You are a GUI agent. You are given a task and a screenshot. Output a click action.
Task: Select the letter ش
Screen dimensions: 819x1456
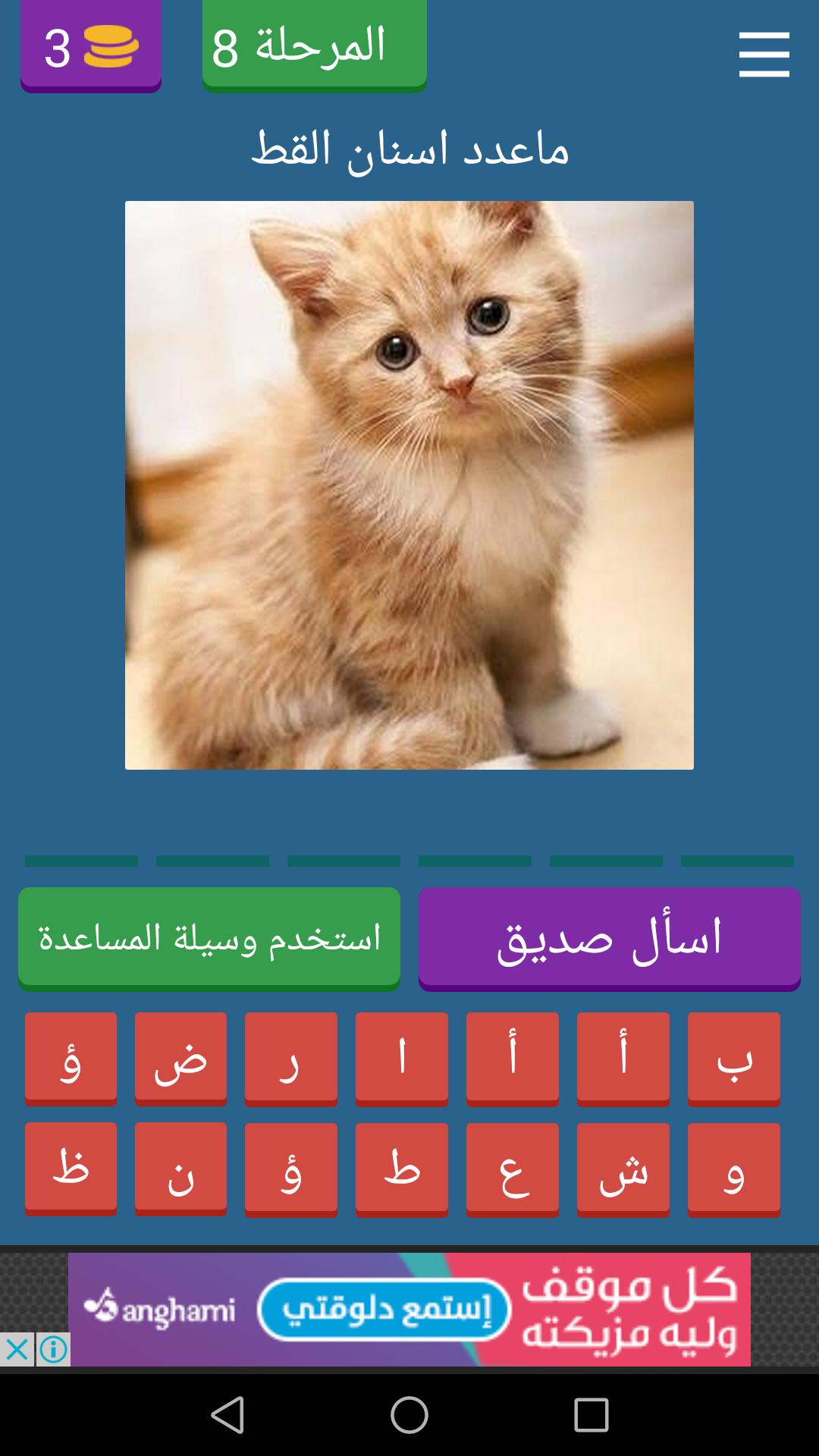[x=623, y=1169]
